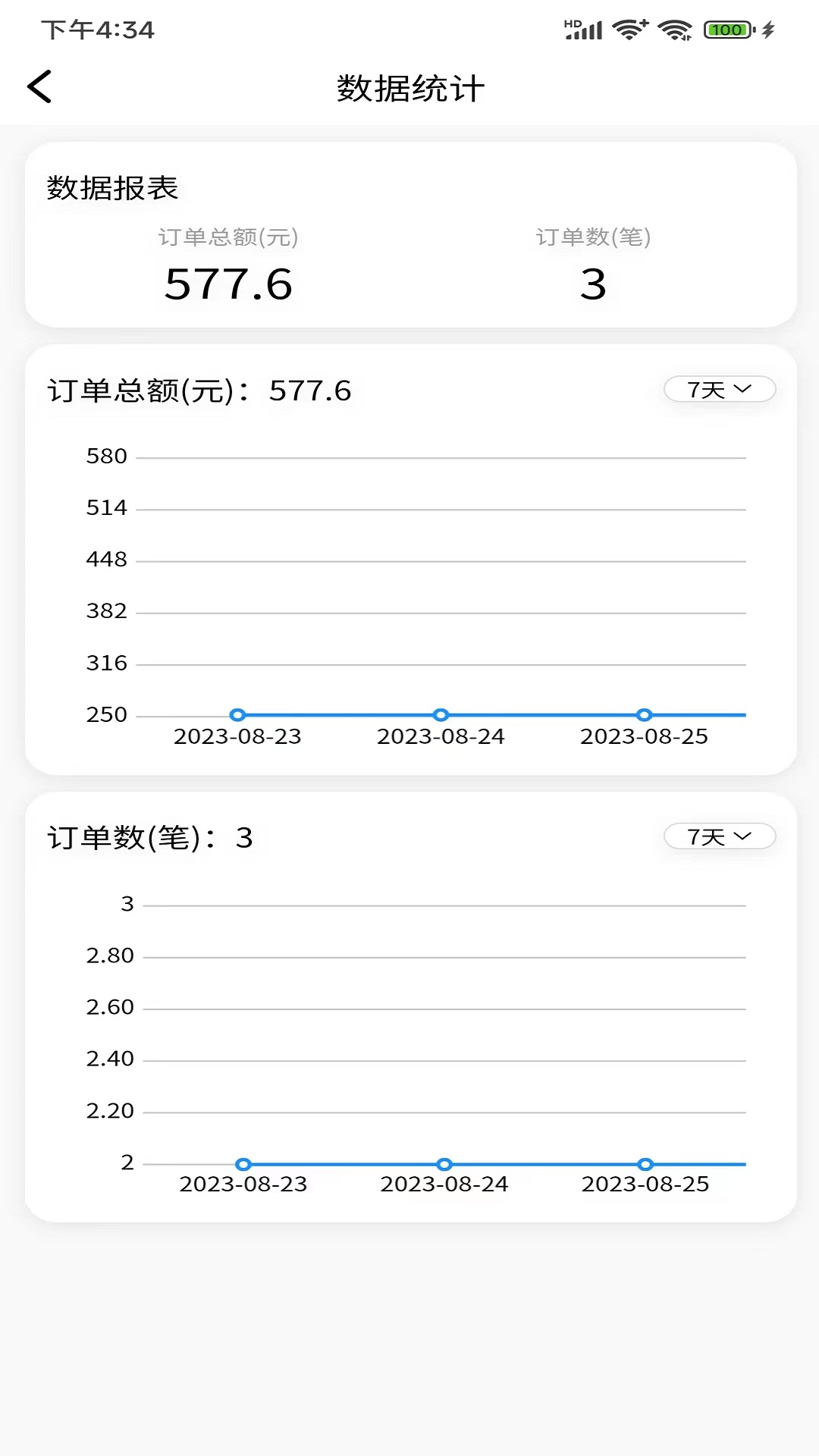Click the charging lightning icon
This screenshot has width=819, height=1456.
coord(767,29)
